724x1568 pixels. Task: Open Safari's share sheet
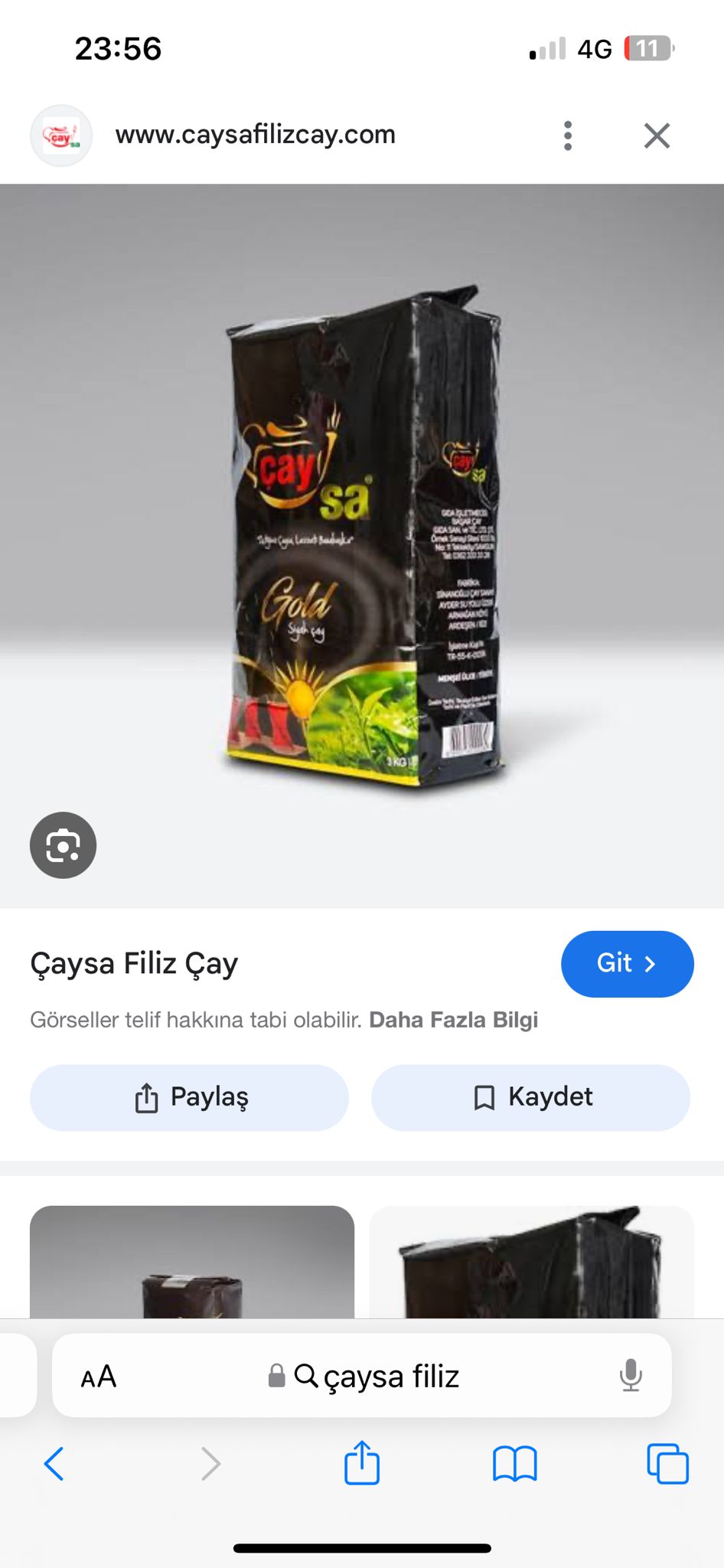(x=362, y=1463)
